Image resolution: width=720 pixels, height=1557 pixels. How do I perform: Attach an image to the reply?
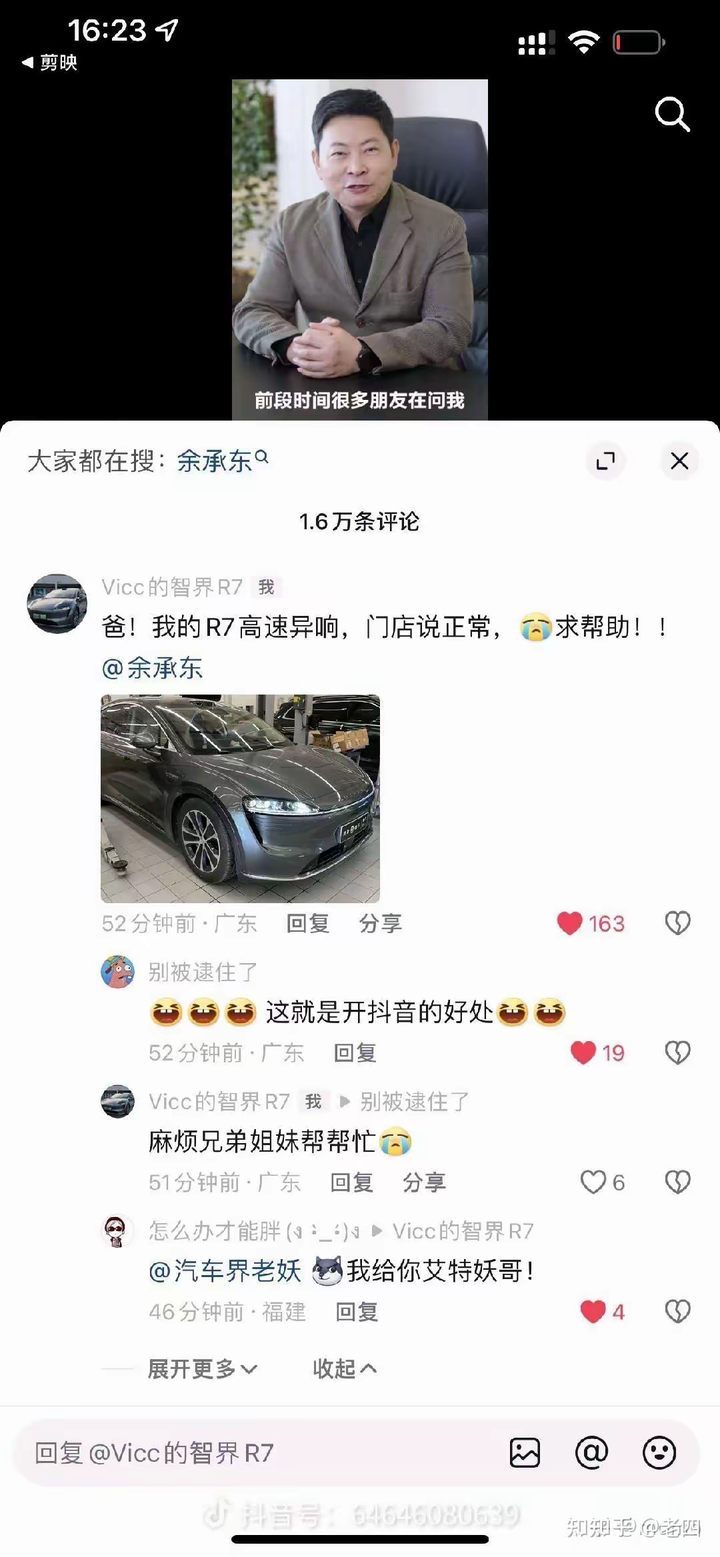point(525,1453)
